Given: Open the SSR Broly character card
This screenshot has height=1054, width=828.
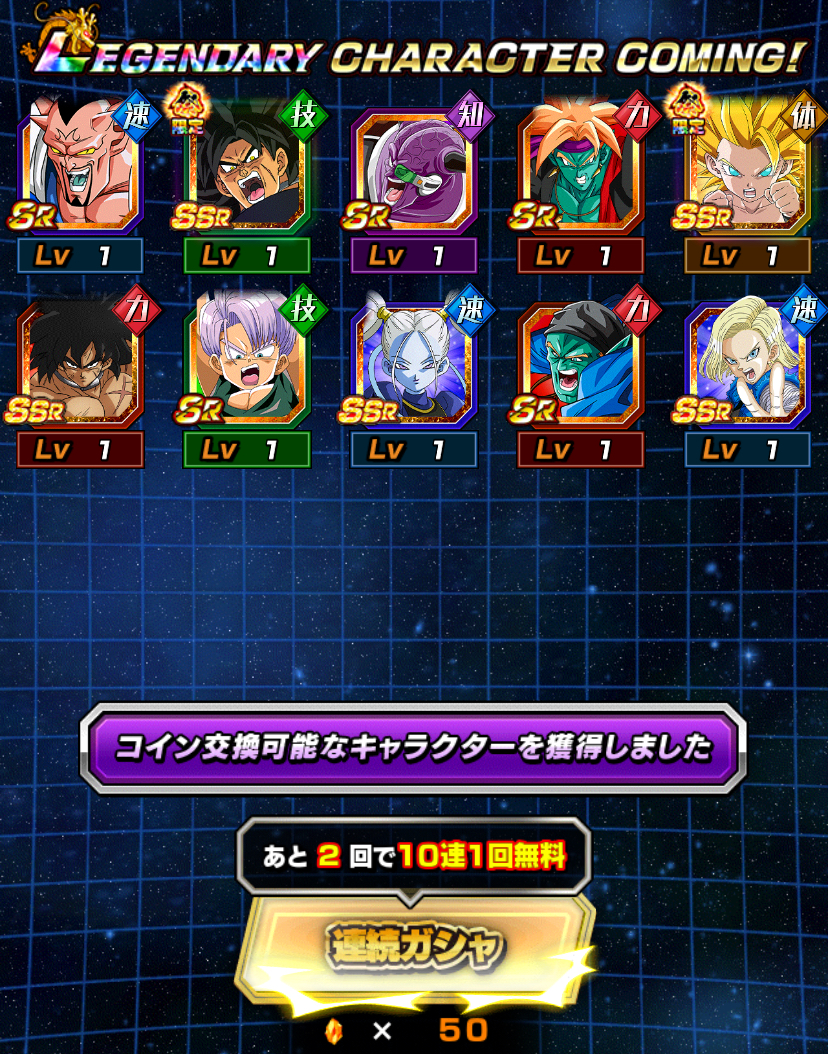Looking at the screenshot, I should 80,360.
